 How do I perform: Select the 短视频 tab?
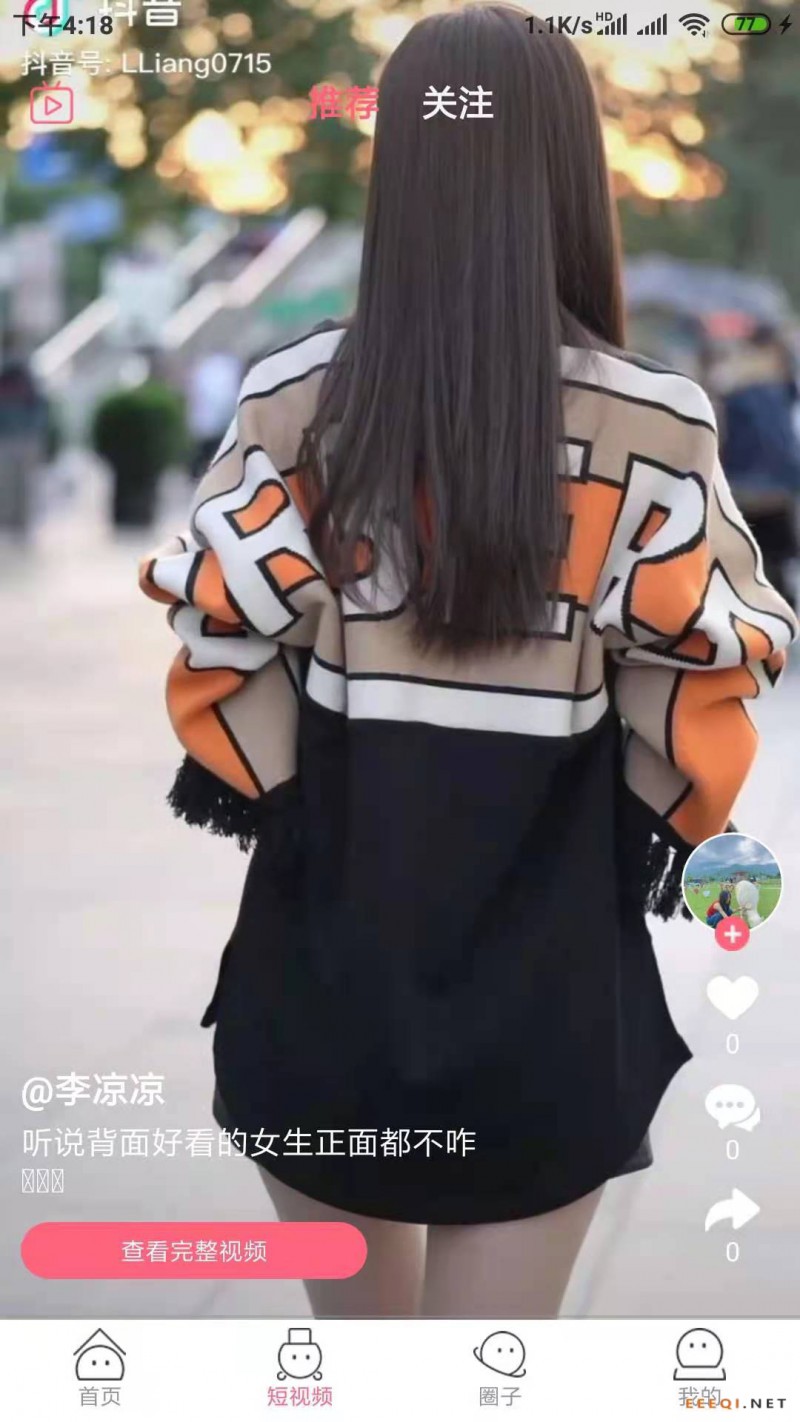pyautogui.click(x=299, y=1368)
